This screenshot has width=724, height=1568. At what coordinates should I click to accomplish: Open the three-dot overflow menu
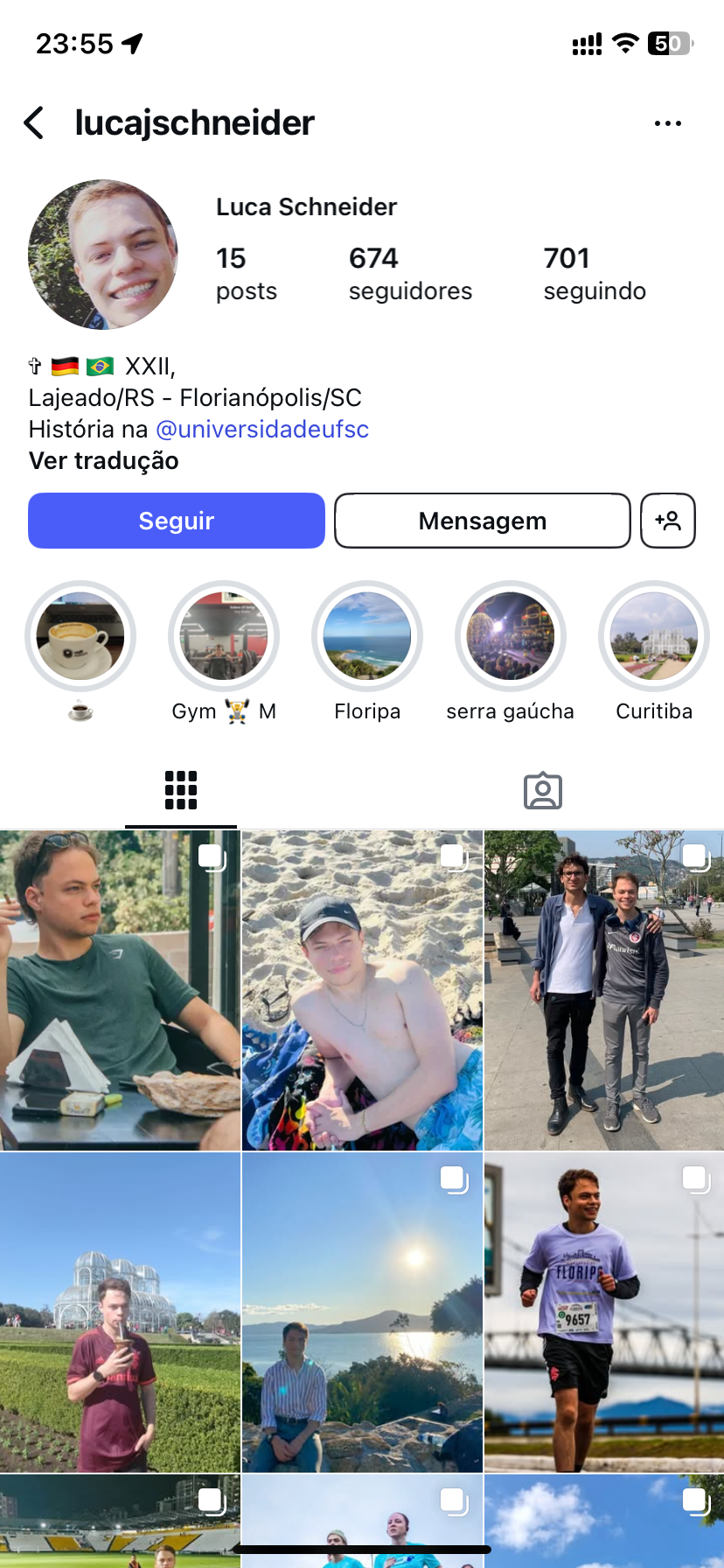click(667, 123)
